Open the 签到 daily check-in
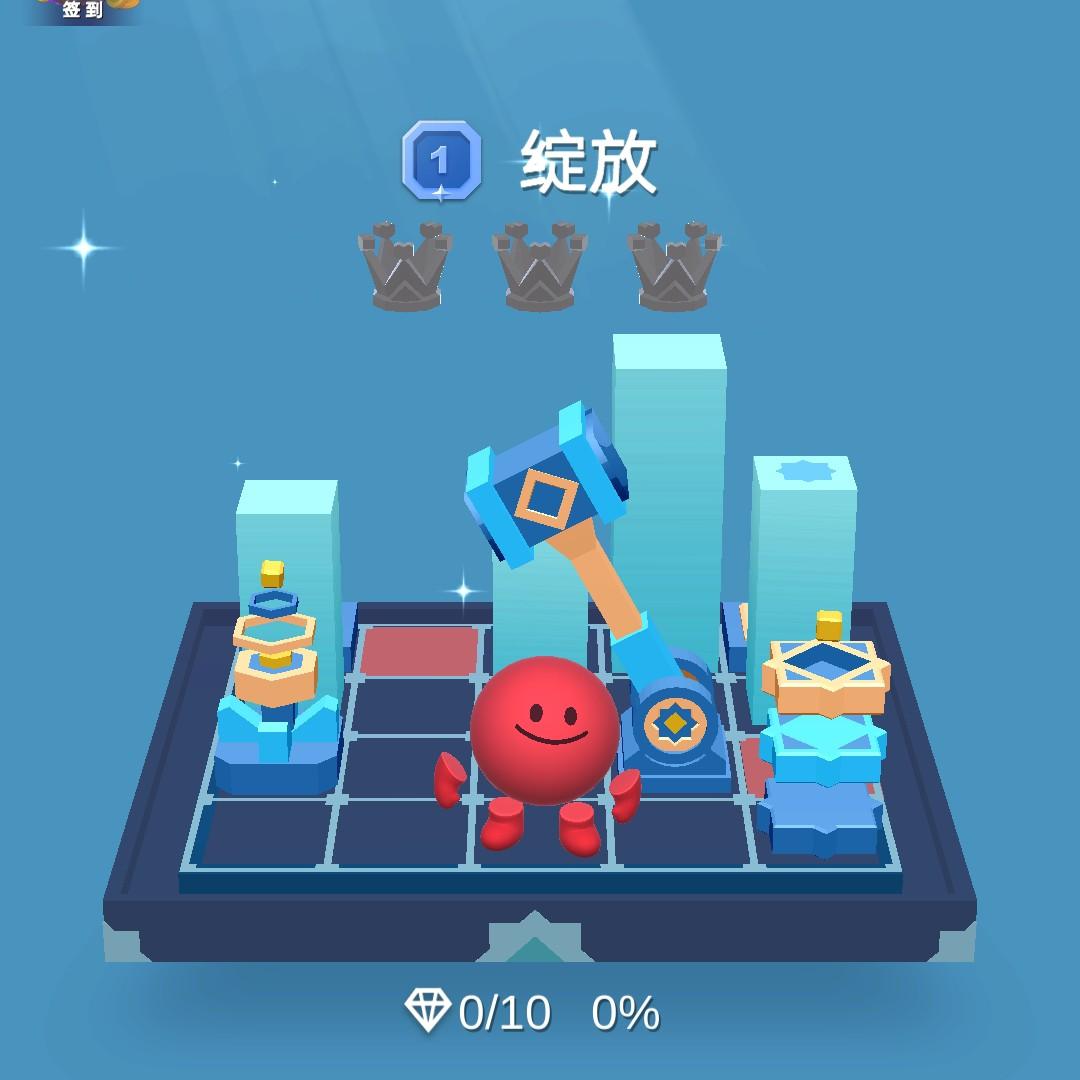This screenshot has height=1080, width=1080. (83, 10)
